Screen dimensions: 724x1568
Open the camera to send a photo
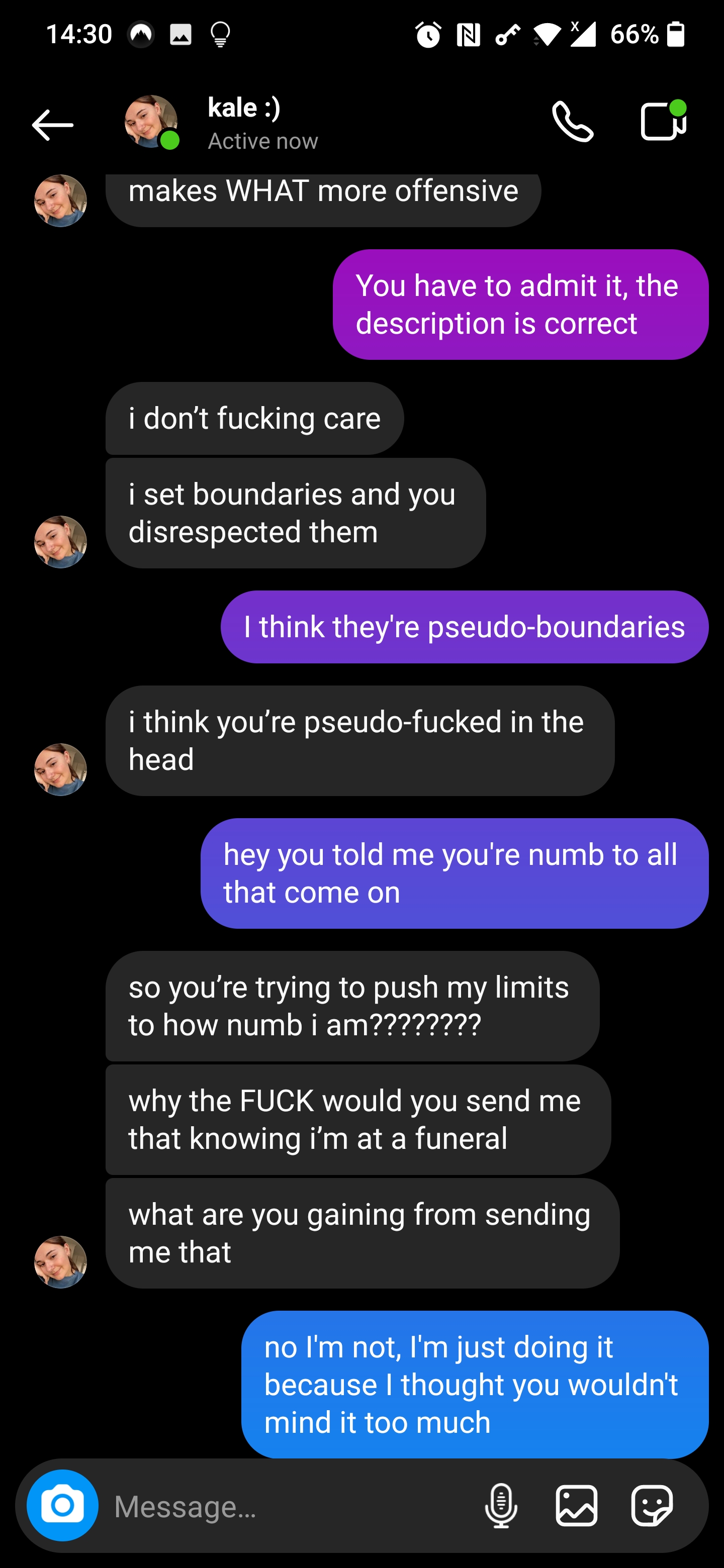coord(62,1505)
